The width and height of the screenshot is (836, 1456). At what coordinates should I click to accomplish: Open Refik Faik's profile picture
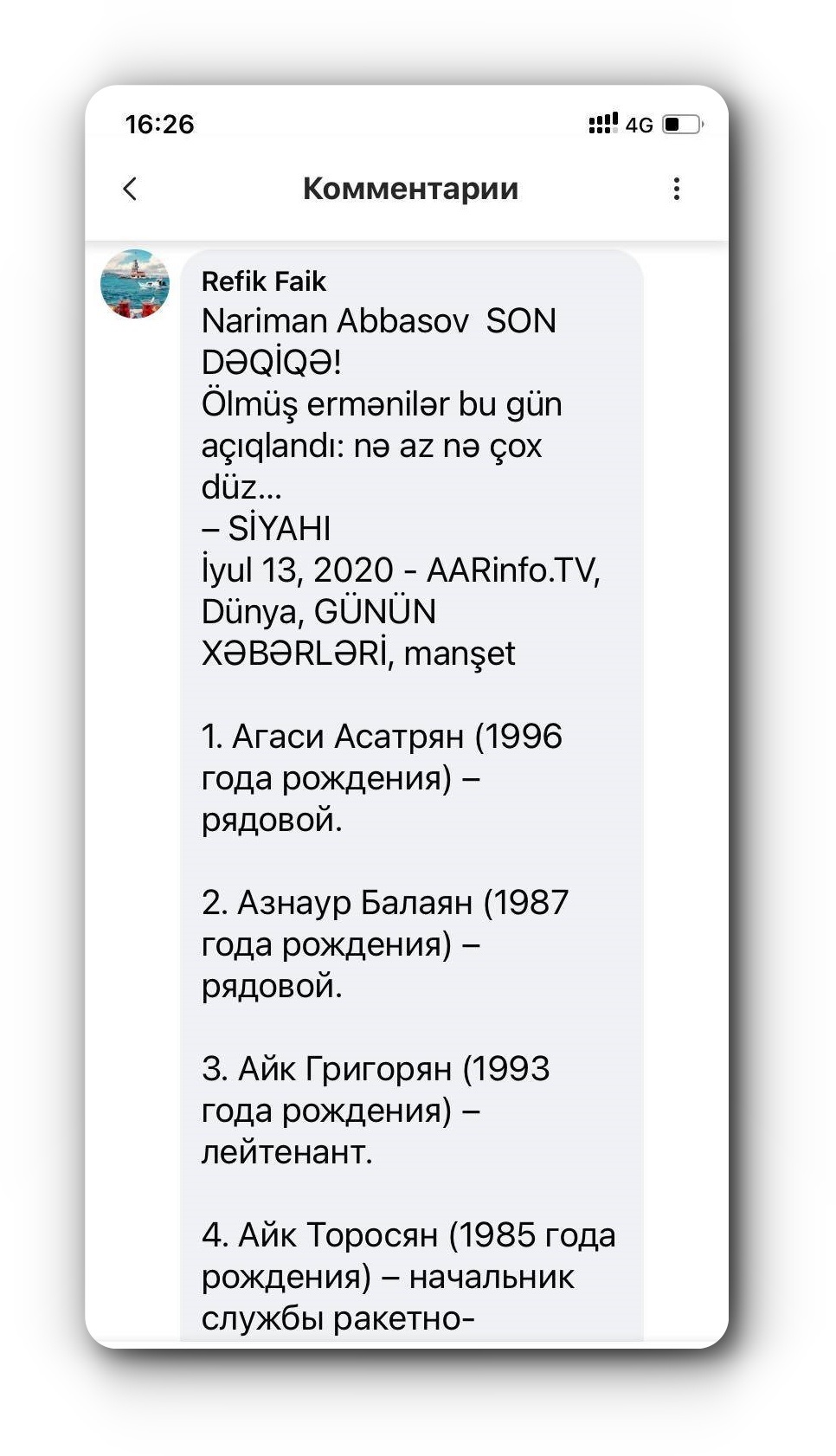pyautogui.click(x=135, y=284)
